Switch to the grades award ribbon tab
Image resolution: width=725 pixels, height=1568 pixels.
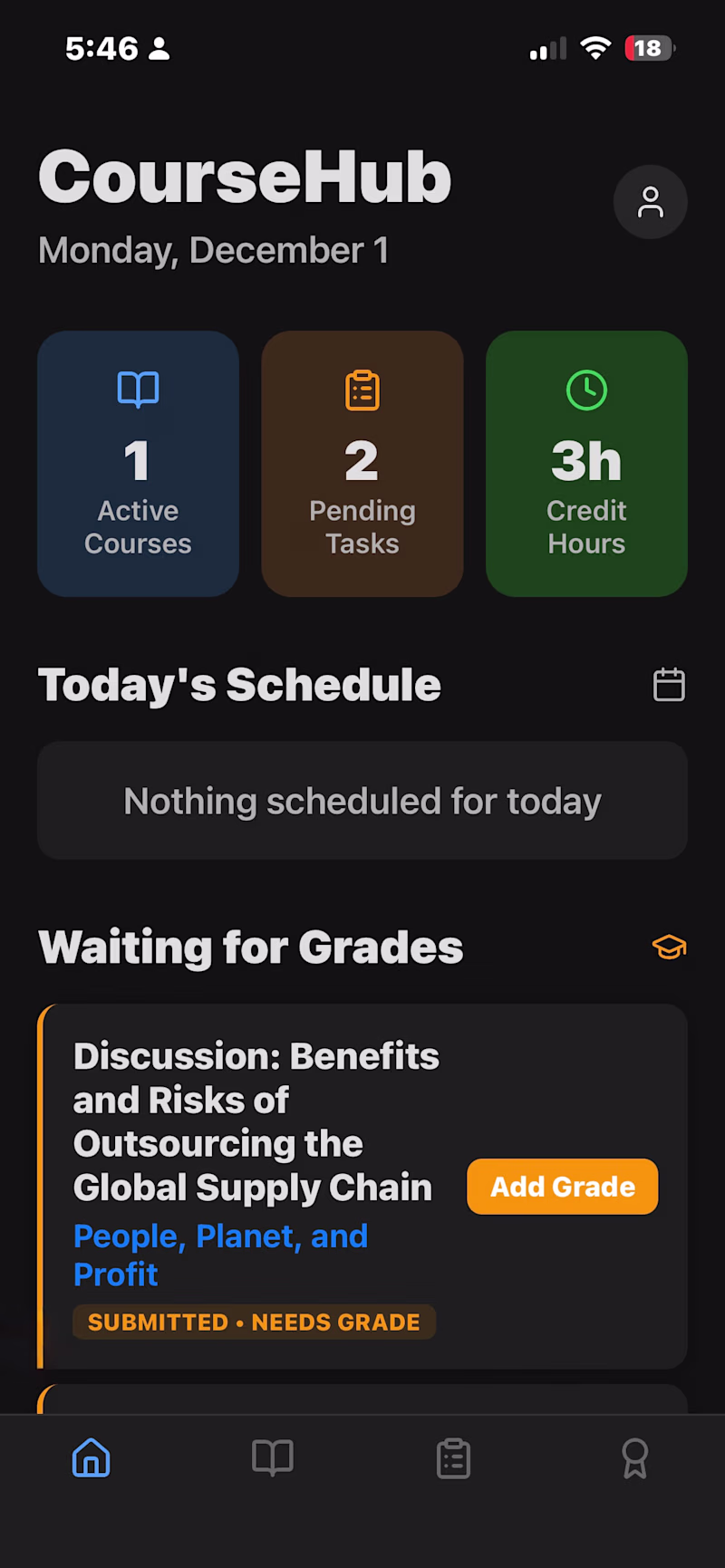coord(634,1458)
